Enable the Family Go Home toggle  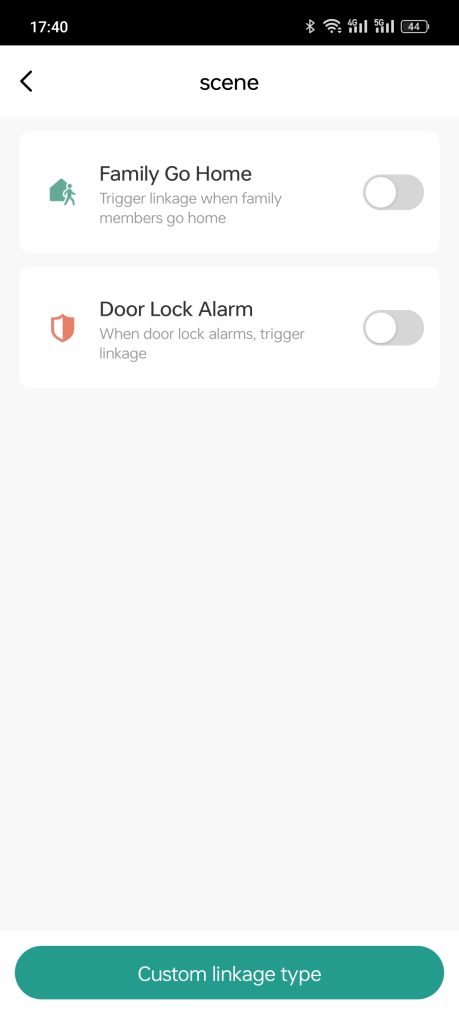[393, 192]
